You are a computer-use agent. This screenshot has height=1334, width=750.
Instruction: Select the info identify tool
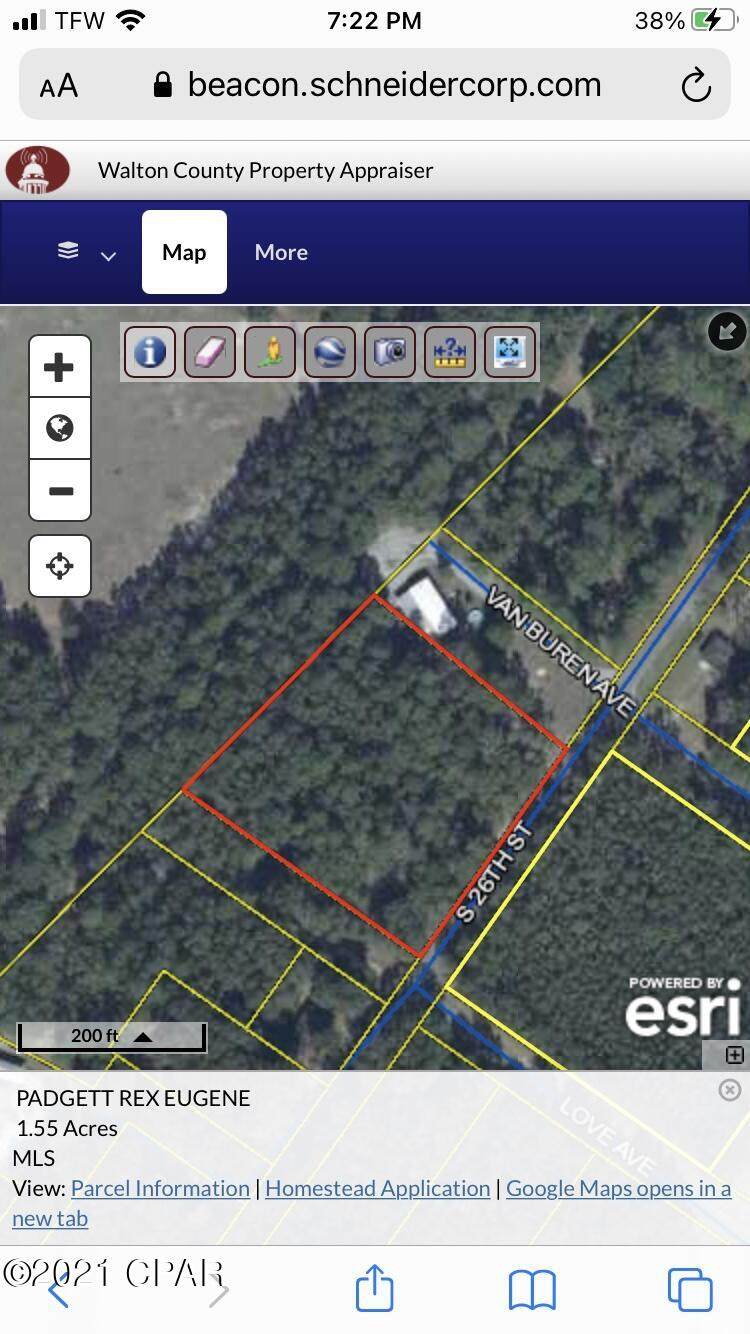point(150,352)
